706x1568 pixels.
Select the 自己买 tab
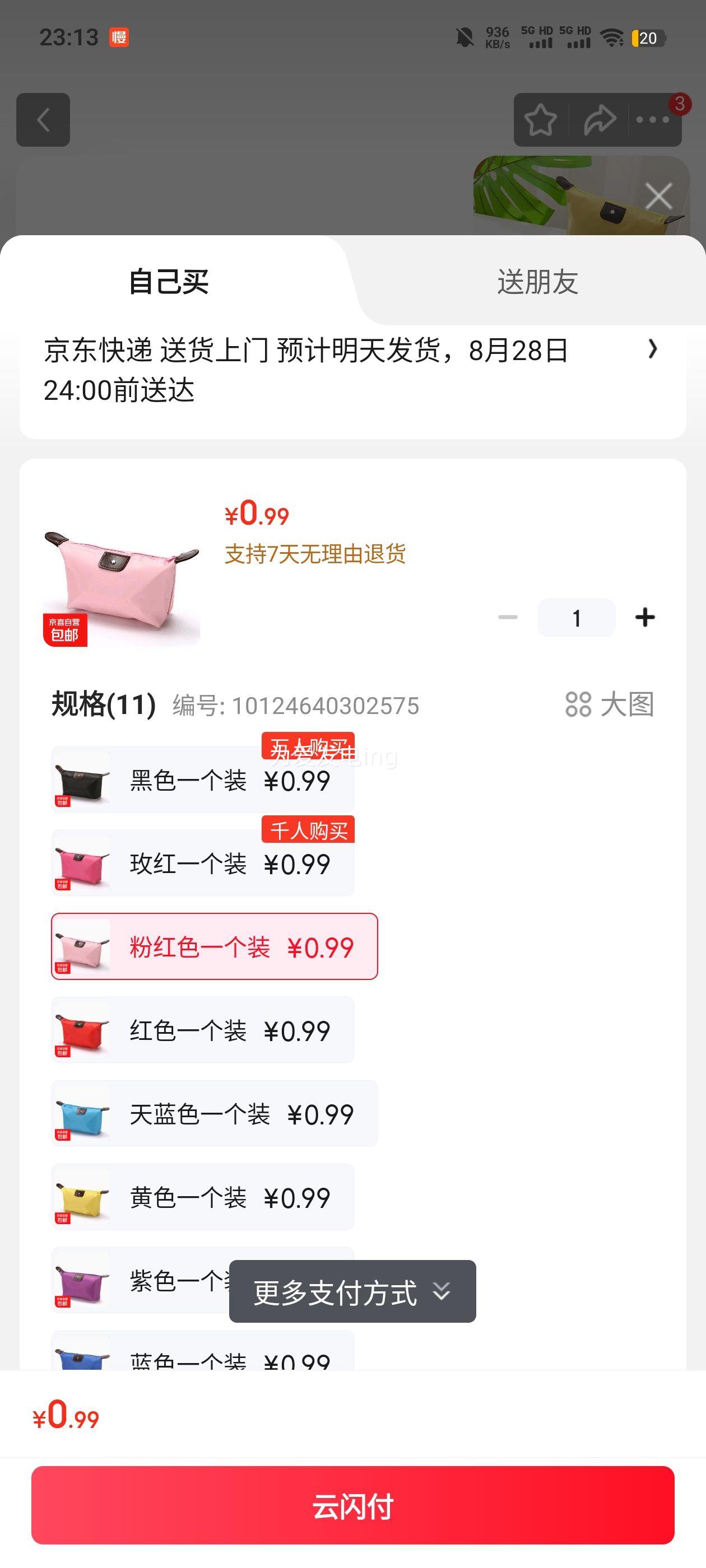169,282
